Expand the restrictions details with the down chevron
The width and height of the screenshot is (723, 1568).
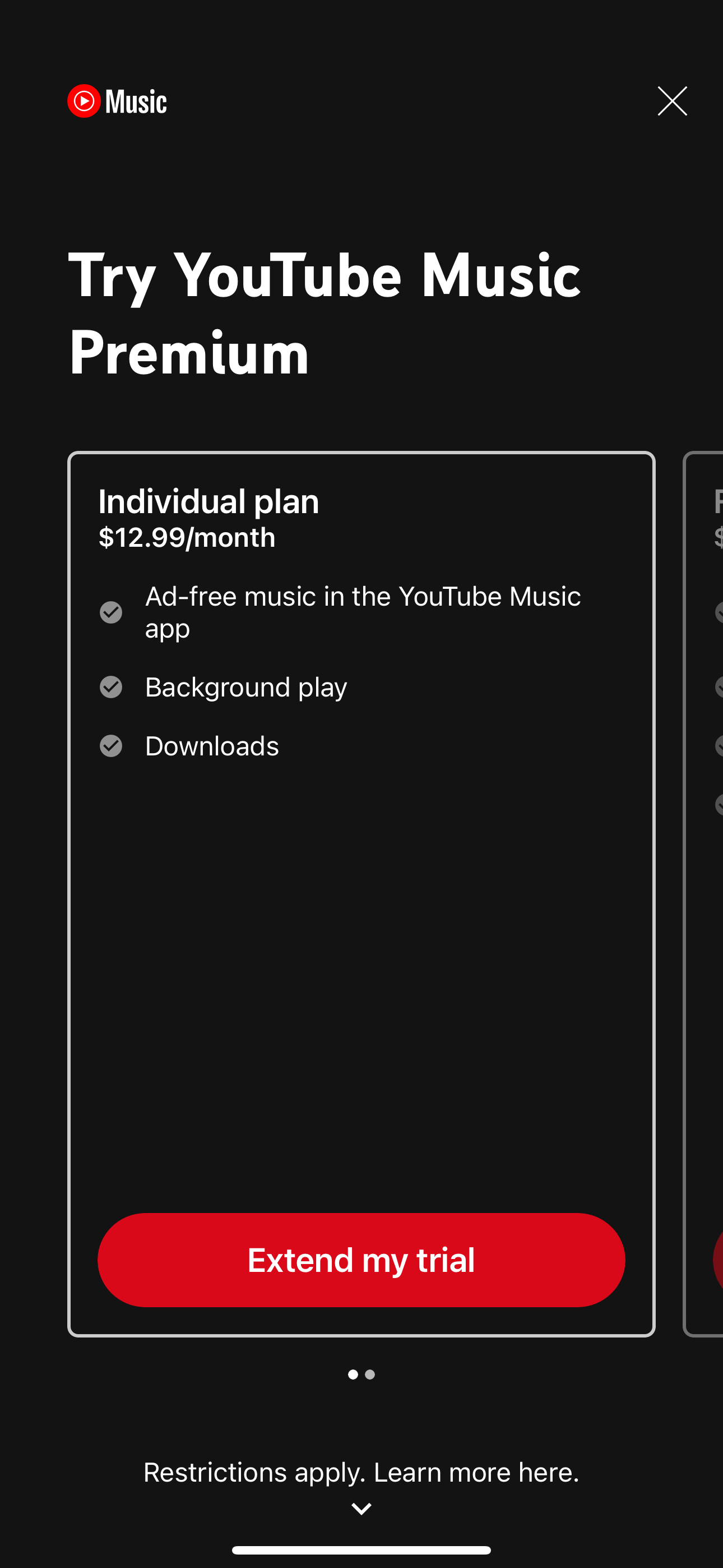pyautogui.click(x=361, y=1508)
